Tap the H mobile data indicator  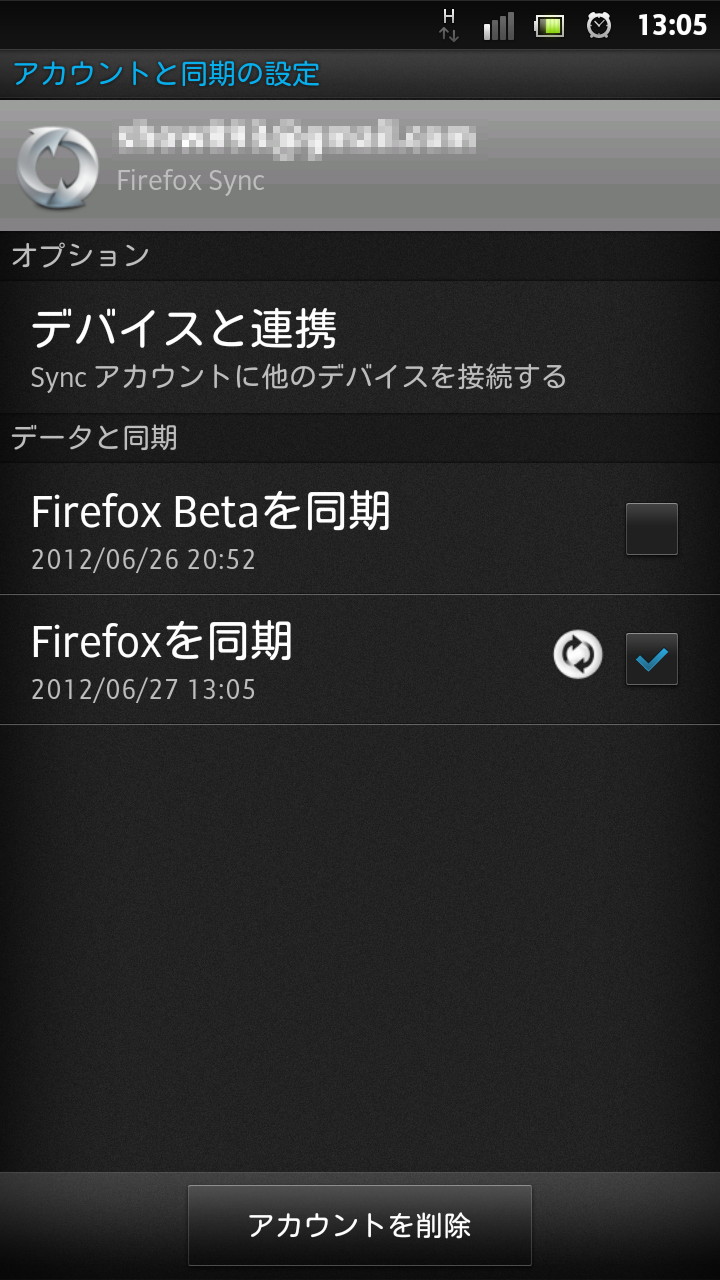(x=449, y=15)
